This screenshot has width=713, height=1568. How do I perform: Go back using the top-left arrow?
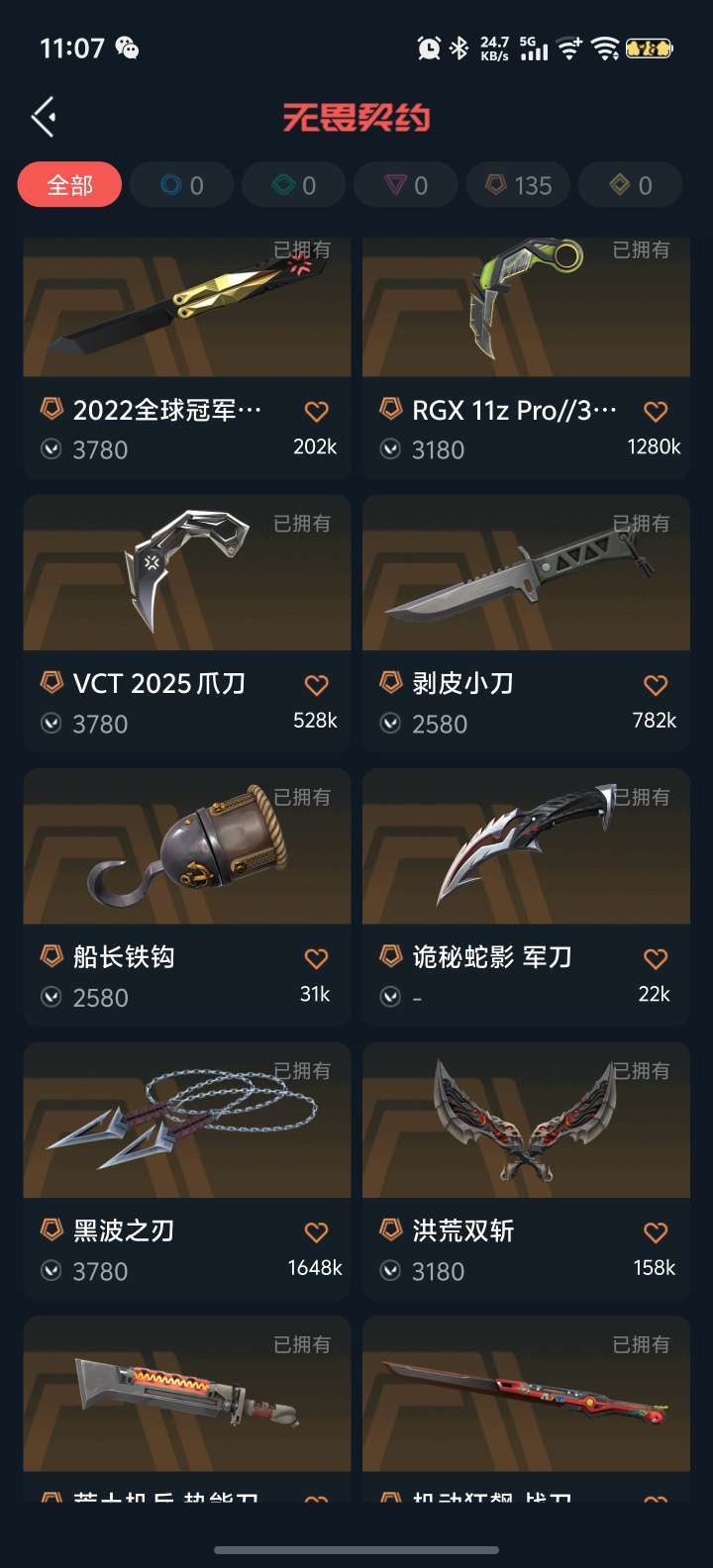tap(44, 117)
